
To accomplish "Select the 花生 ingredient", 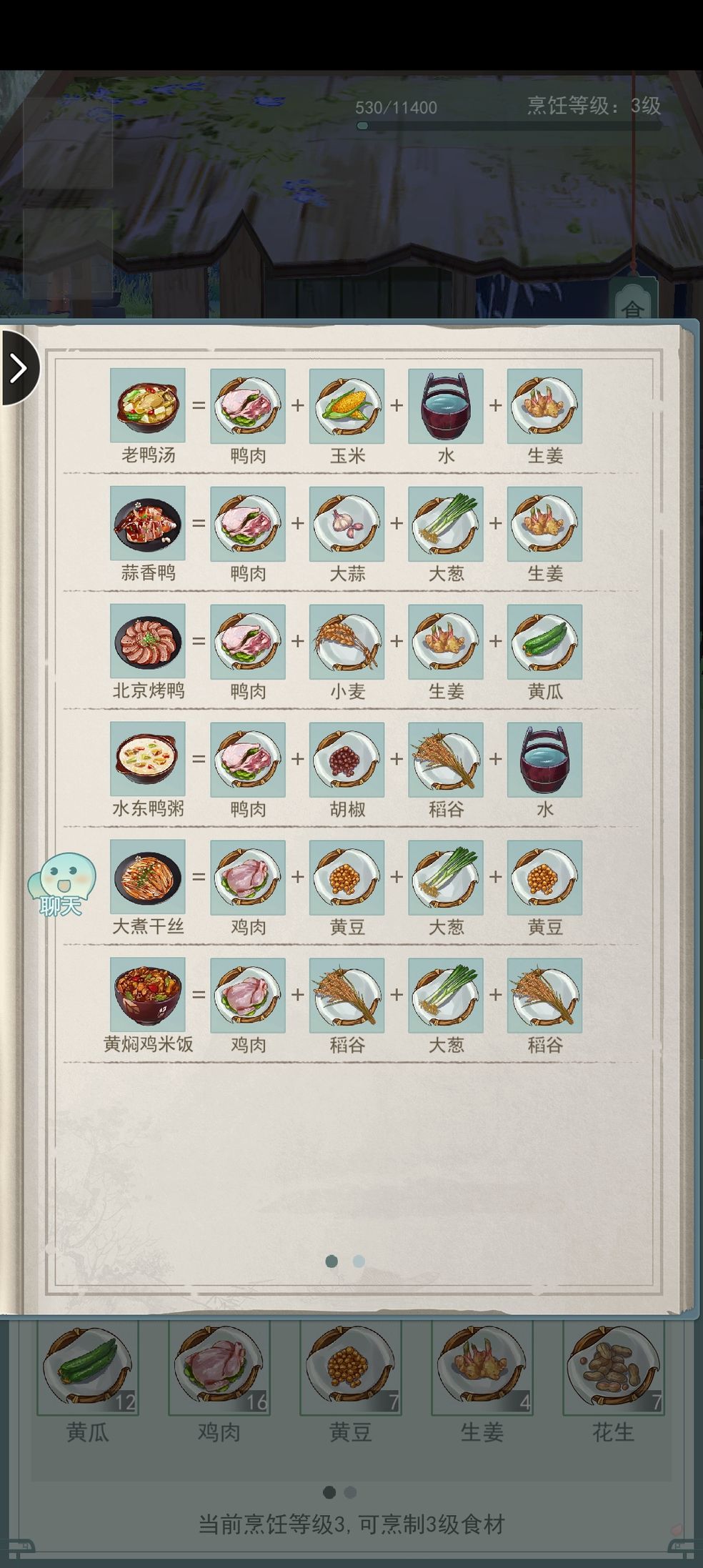I will pyautogui.click(x=613, y=1368).
